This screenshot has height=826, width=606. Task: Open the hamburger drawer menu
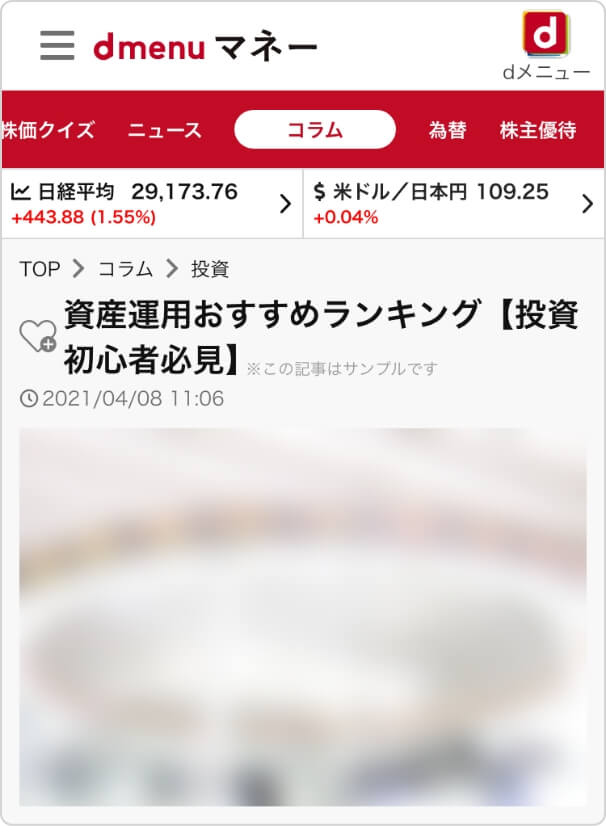click(x=57, y=46)
